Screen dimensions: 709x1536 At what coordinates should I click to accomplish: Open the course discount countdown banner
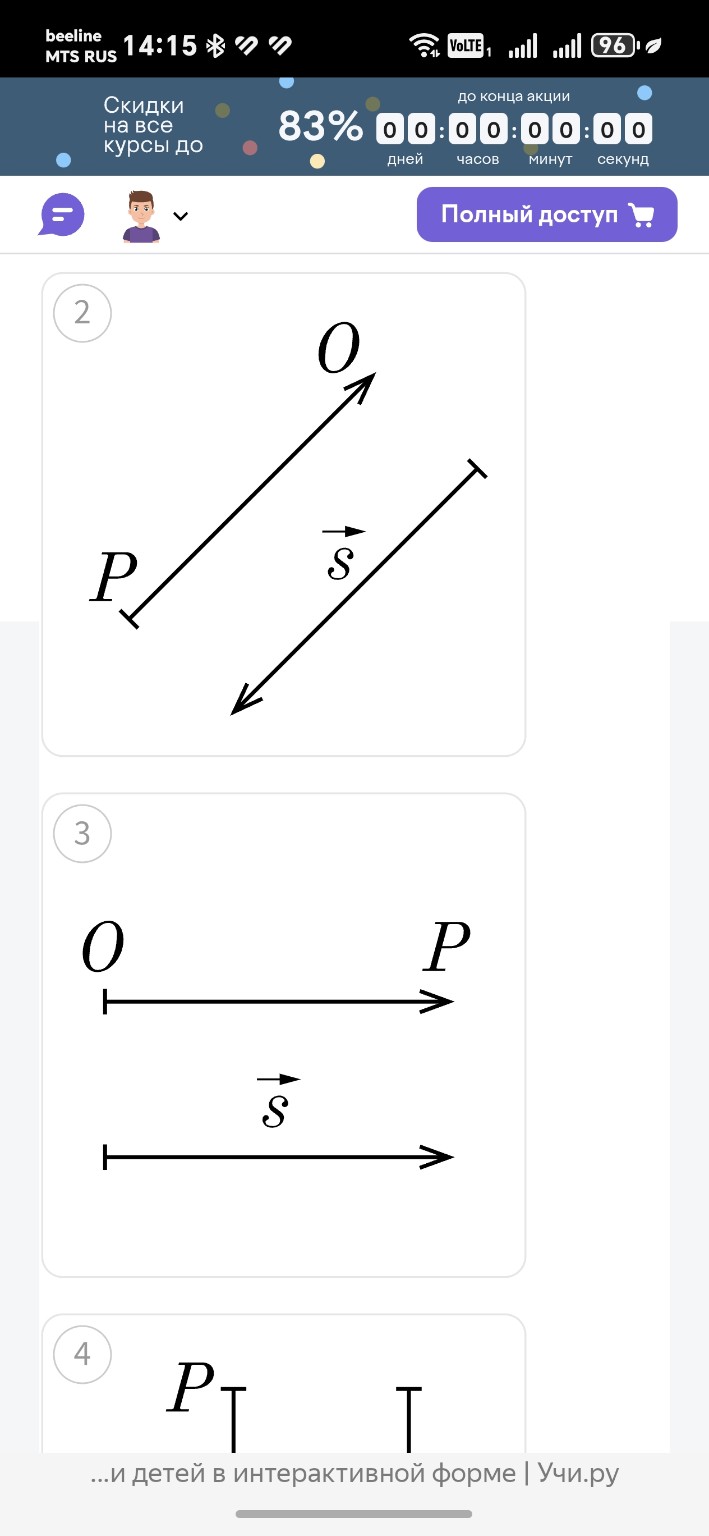[354, 127]
